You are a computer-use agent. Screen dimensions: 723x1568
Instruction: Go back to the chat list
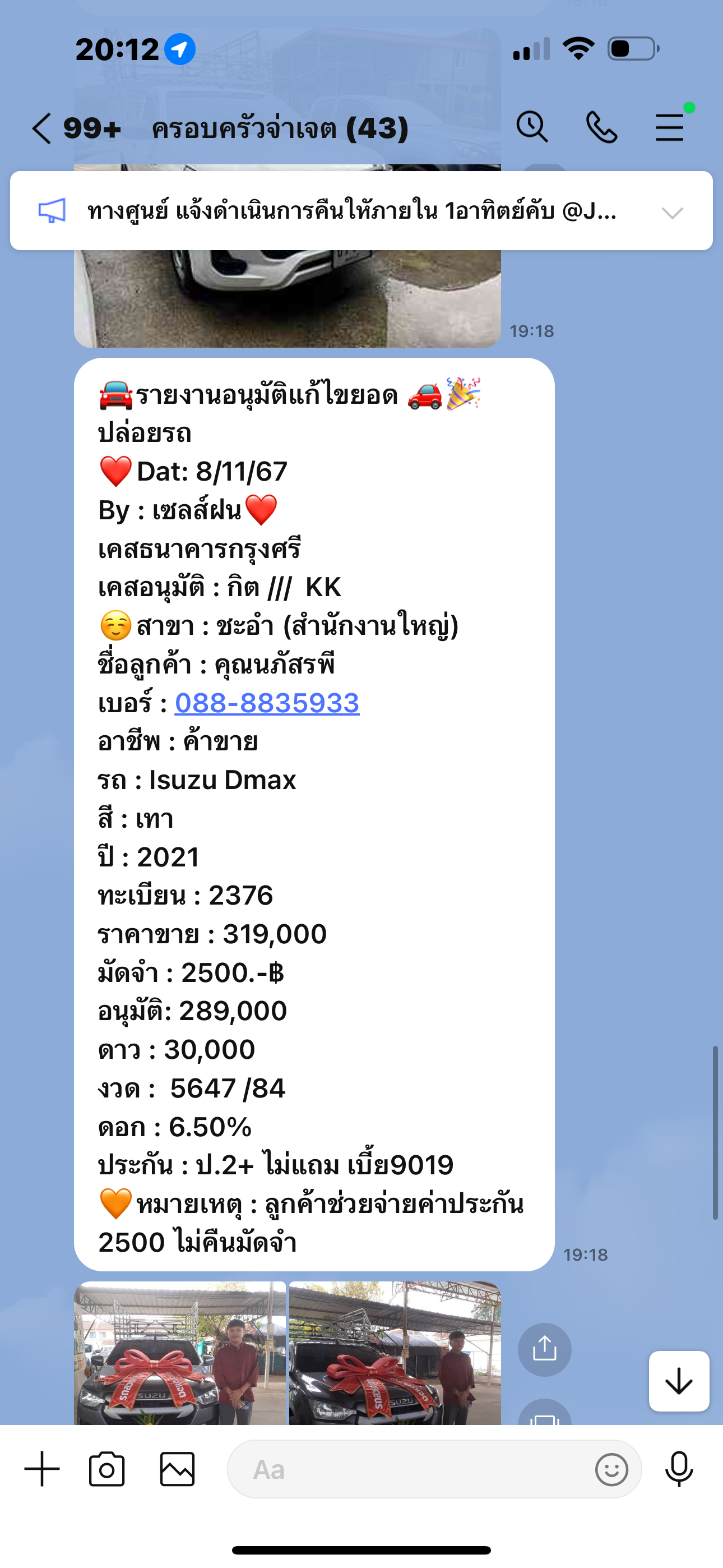(x=41, y=128)
